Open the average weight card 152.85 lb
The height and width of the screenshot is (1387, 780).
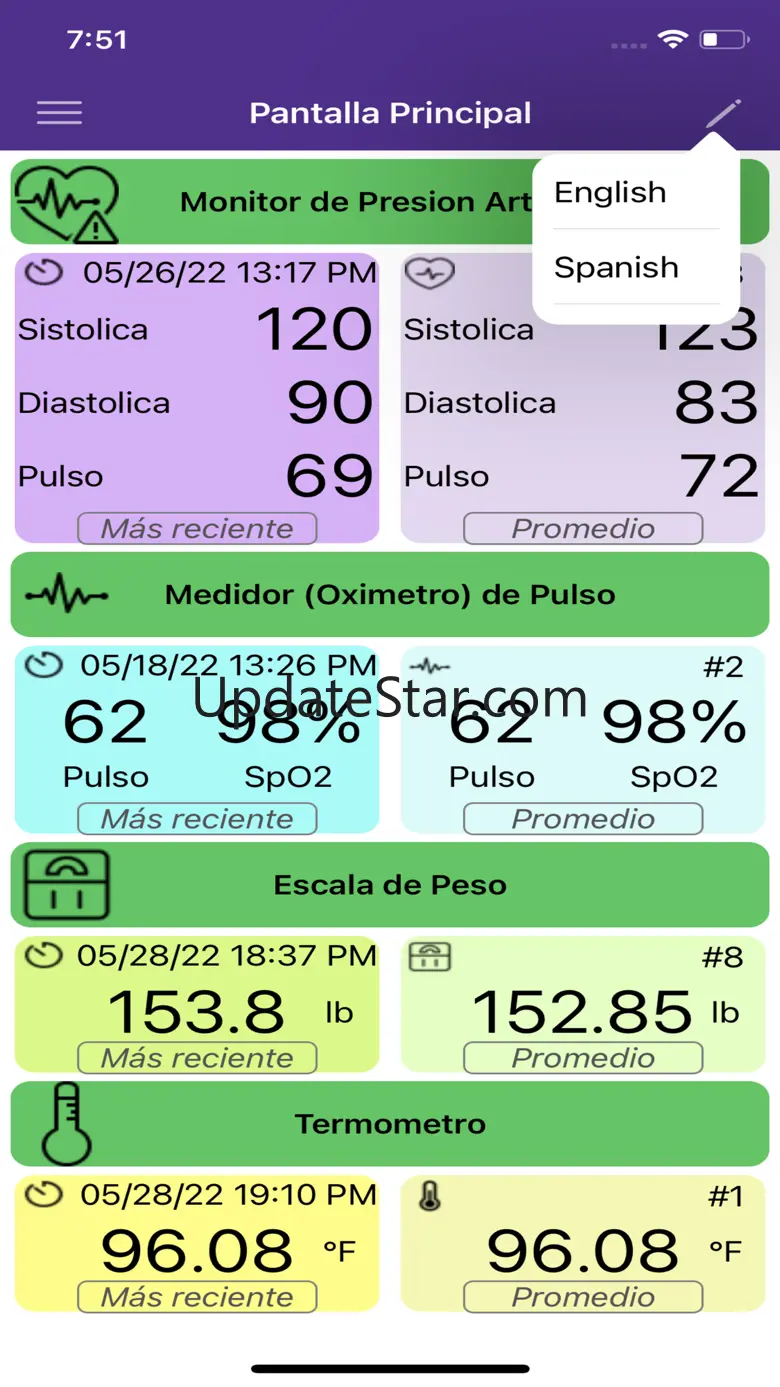[x=583, y=1004]
